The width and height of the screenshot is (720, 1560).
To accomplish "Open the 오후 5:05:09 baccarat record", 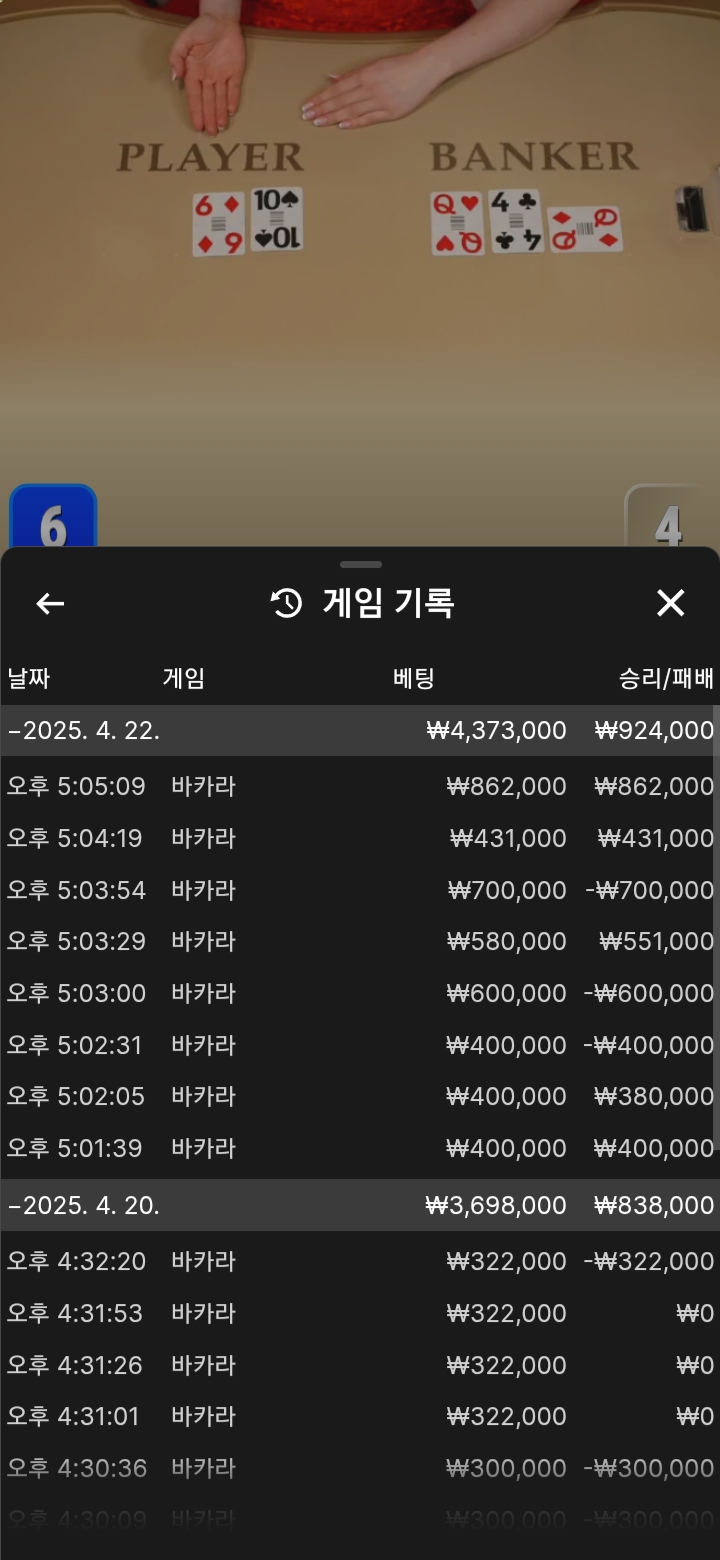I will point(360,787).
